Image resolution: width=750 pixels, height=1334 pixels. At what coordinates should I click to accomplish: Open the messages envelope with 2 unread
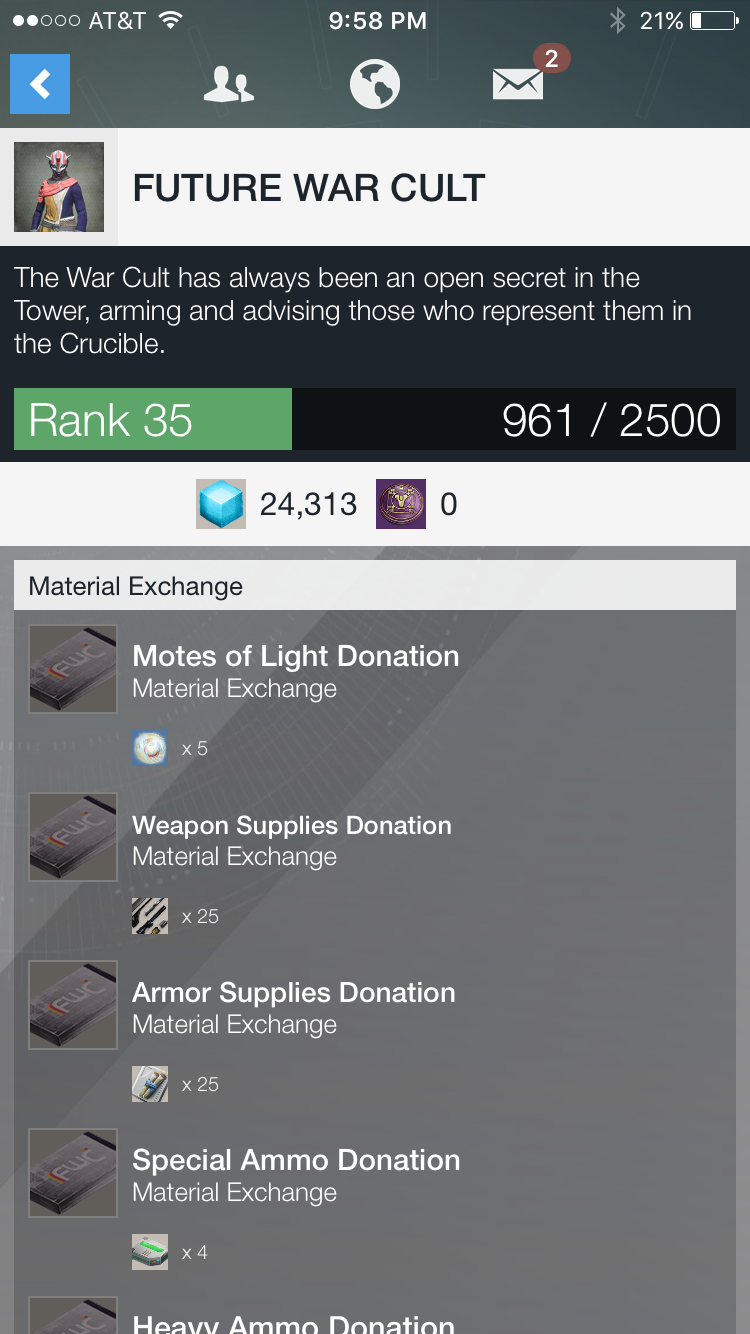(519, 84)
